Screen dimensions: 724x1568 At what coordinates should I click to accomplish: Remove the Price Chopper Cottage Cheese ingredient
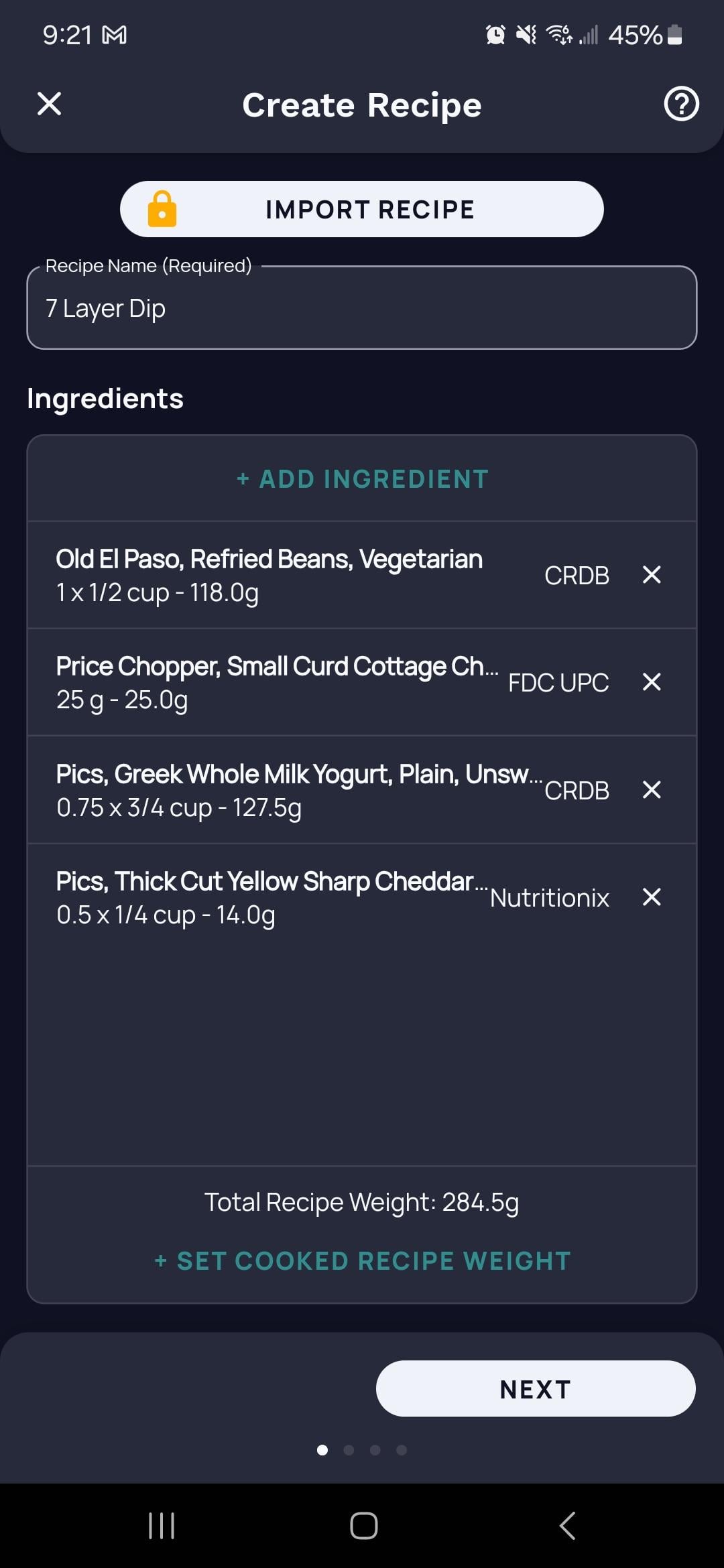click(652, 682)
